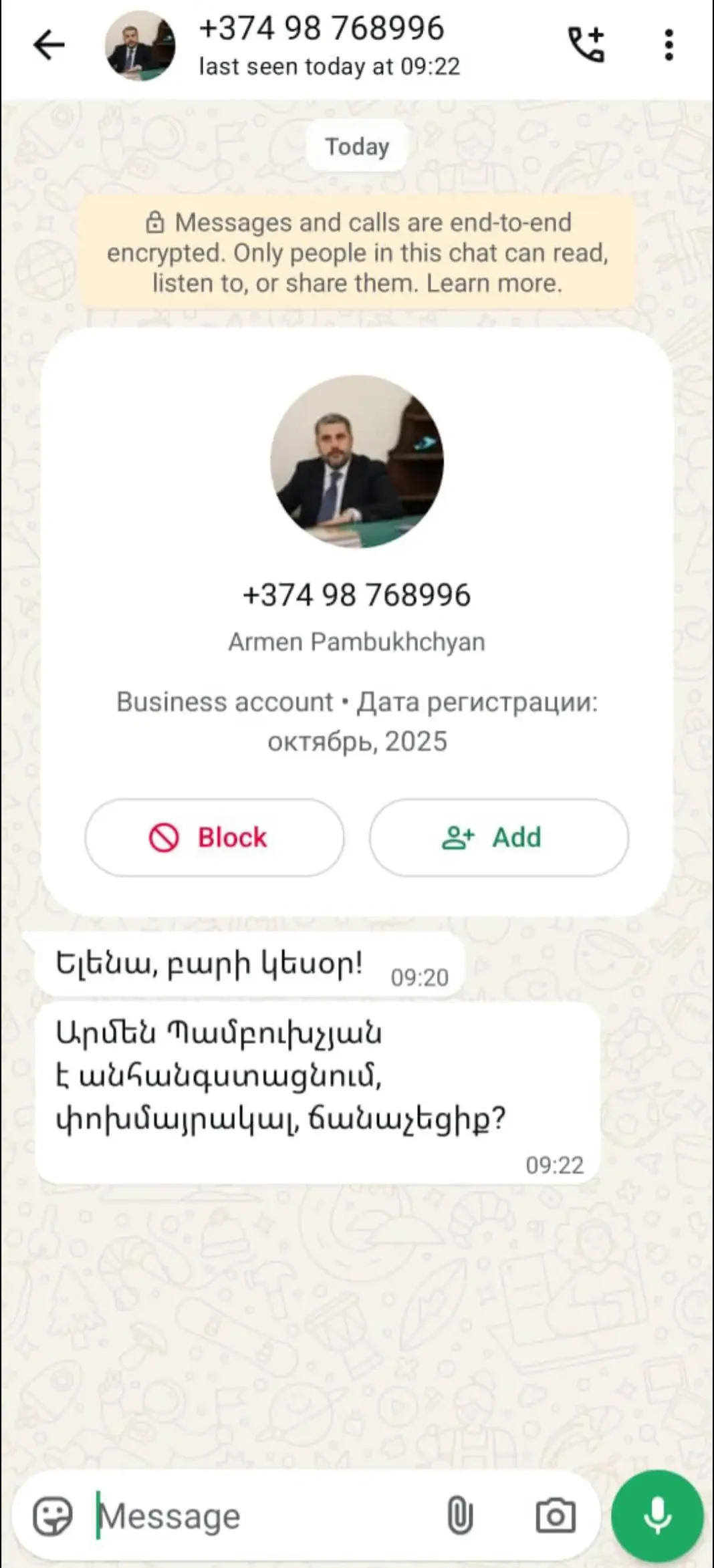Block this business account
The width and height of the screenshot is (714, 1568).
pos(214,837)
